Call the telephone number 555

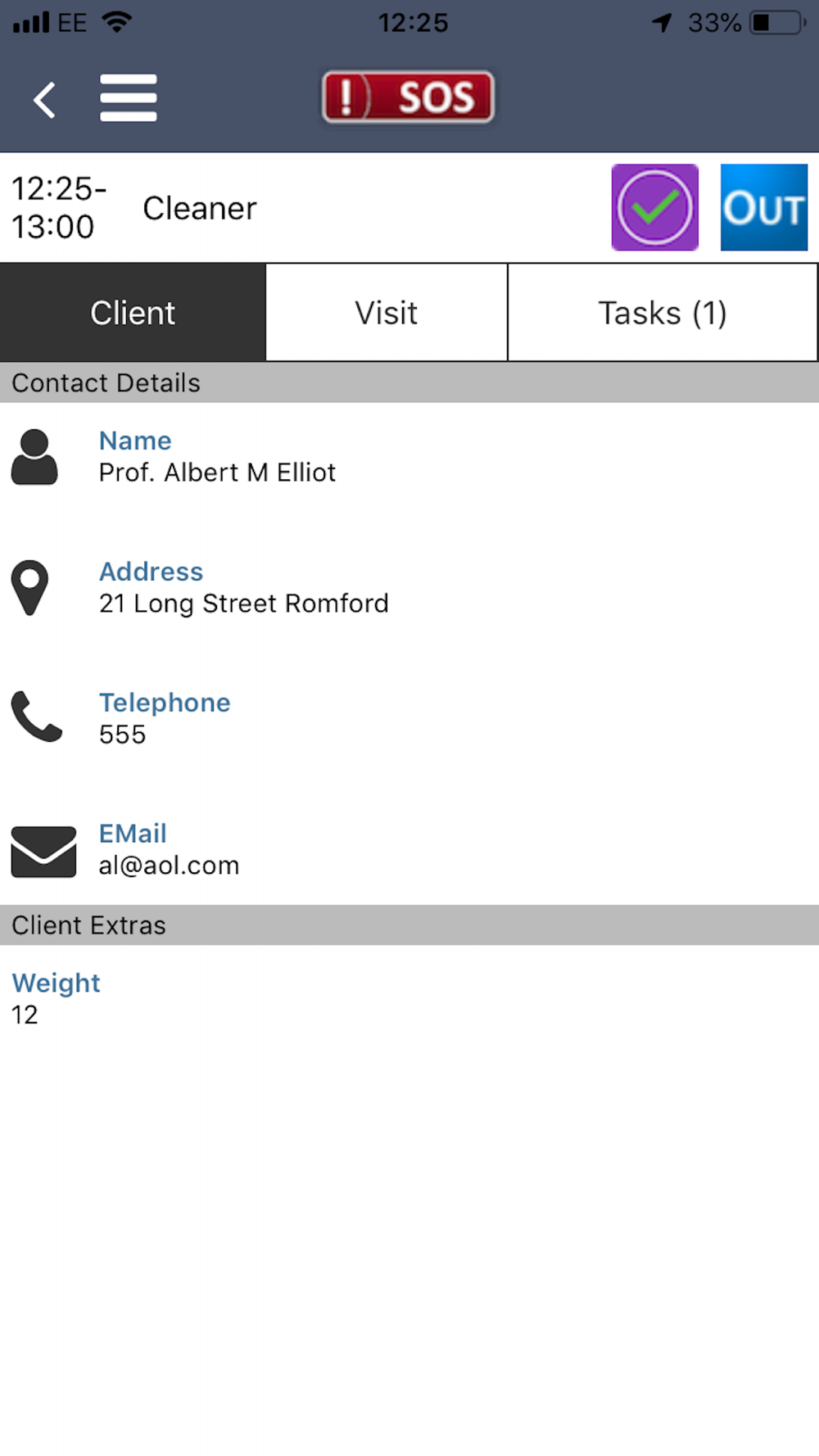tap(123, 734)
